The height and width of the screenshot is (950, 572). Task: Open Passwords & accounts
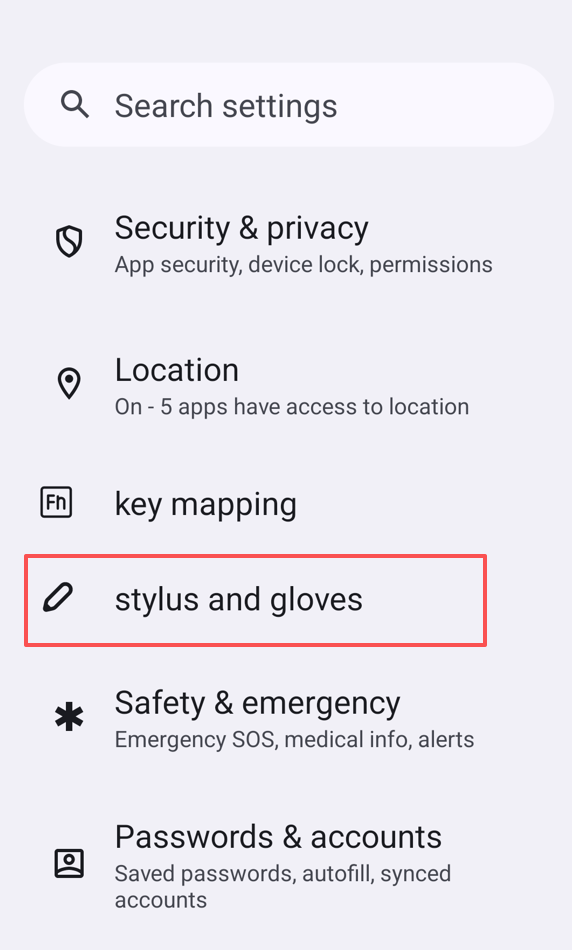(x=286, y=863)
